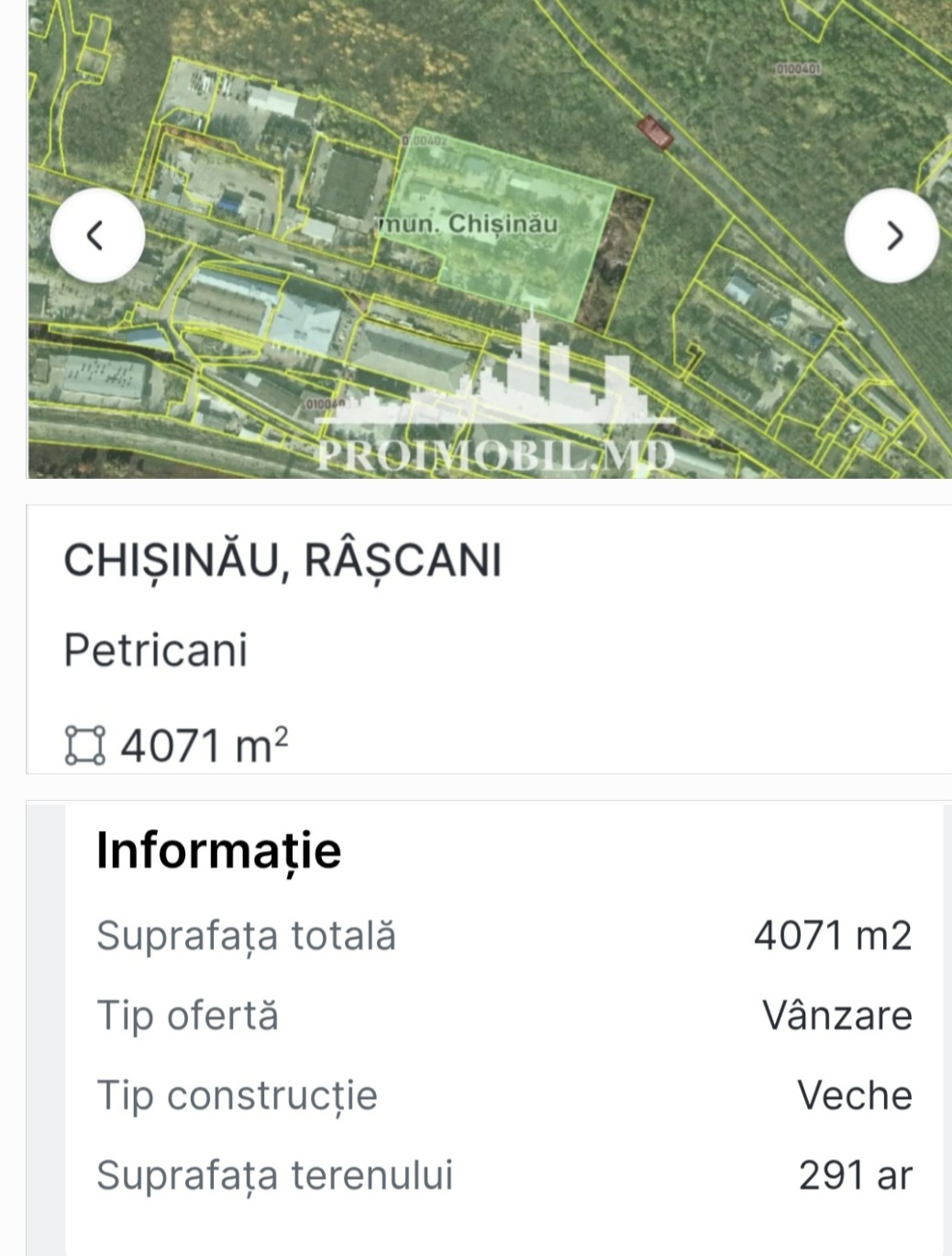
Task: Select the Veche construction type value
Action: 853,1094
